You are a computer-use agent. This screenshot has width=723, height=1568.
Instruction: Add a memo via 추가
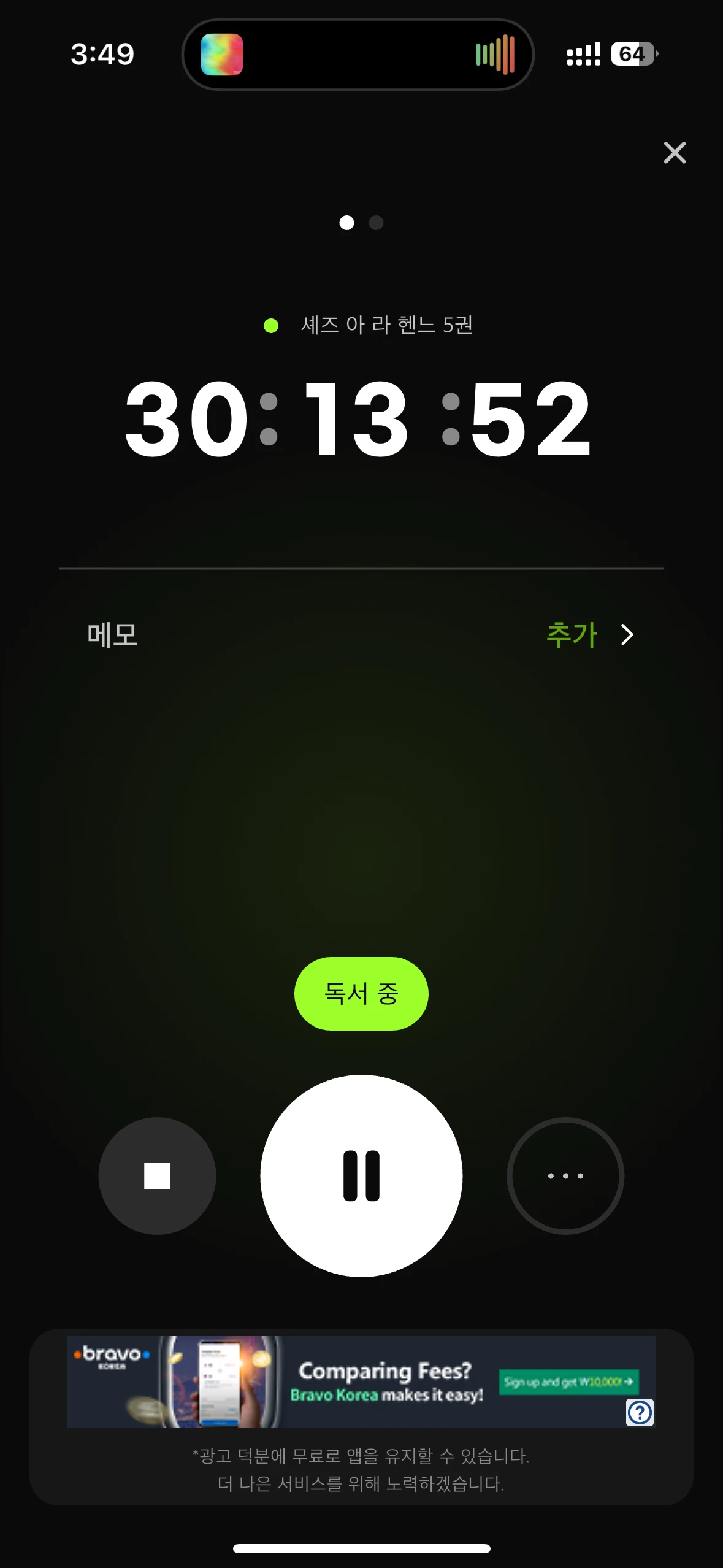(589, 635)
